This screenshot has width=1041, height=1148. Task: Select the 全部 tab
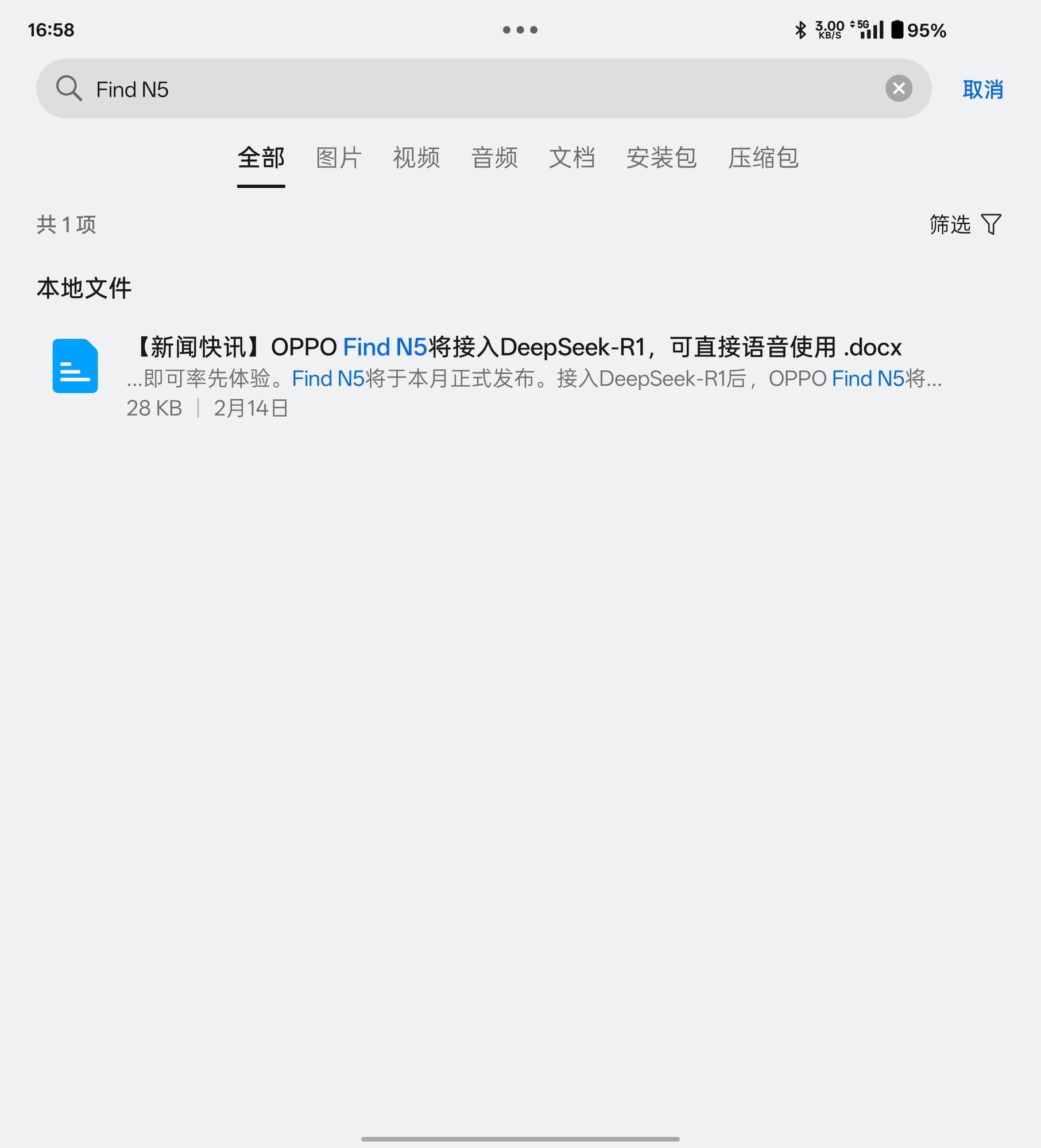(261, 158)
